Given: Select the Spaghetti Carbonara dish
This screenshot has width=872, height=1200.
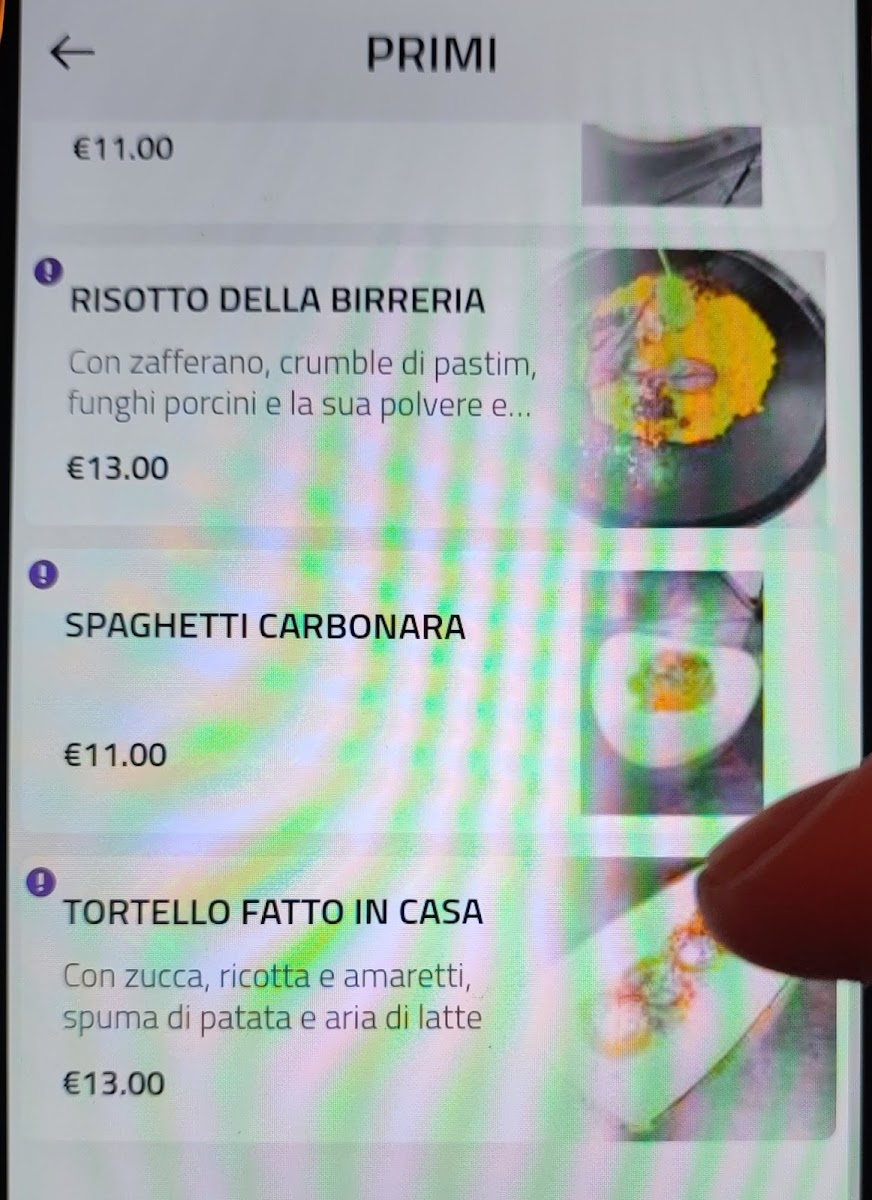Looking at the screenshot, I should point(266,627).
